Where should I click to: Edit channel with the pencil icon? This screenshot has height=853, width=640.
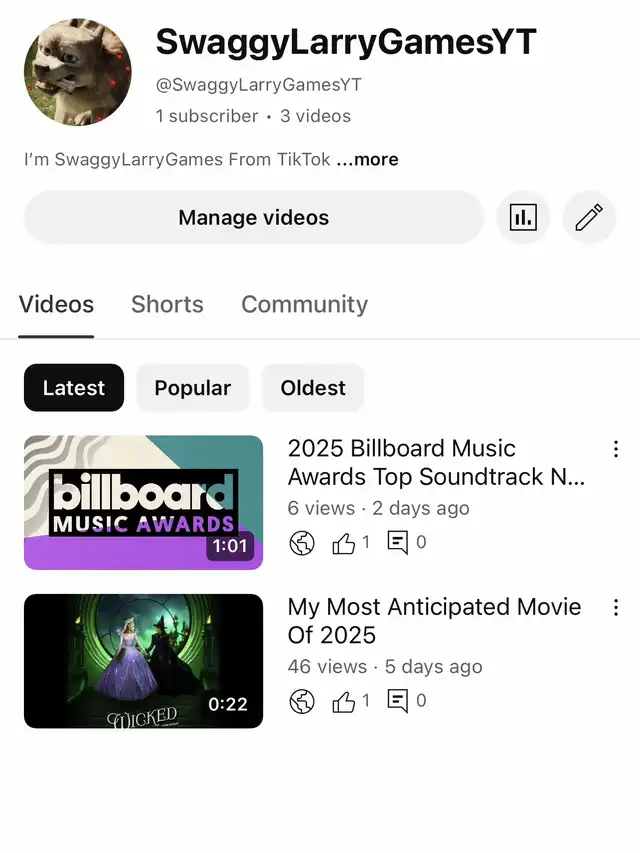pyautogui.click(x=589, y=218)
